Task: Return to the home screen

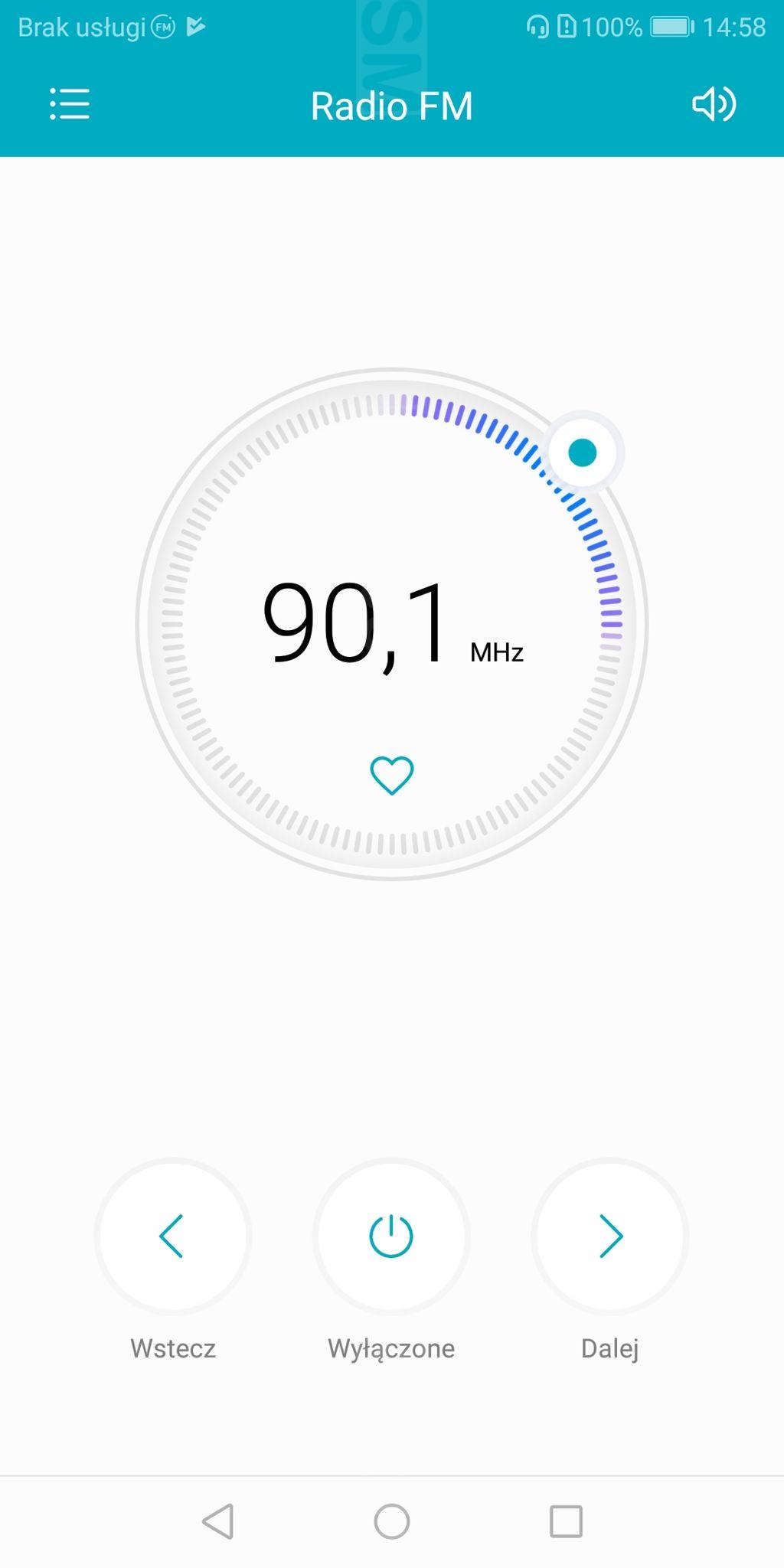Action: [392, 1521]
